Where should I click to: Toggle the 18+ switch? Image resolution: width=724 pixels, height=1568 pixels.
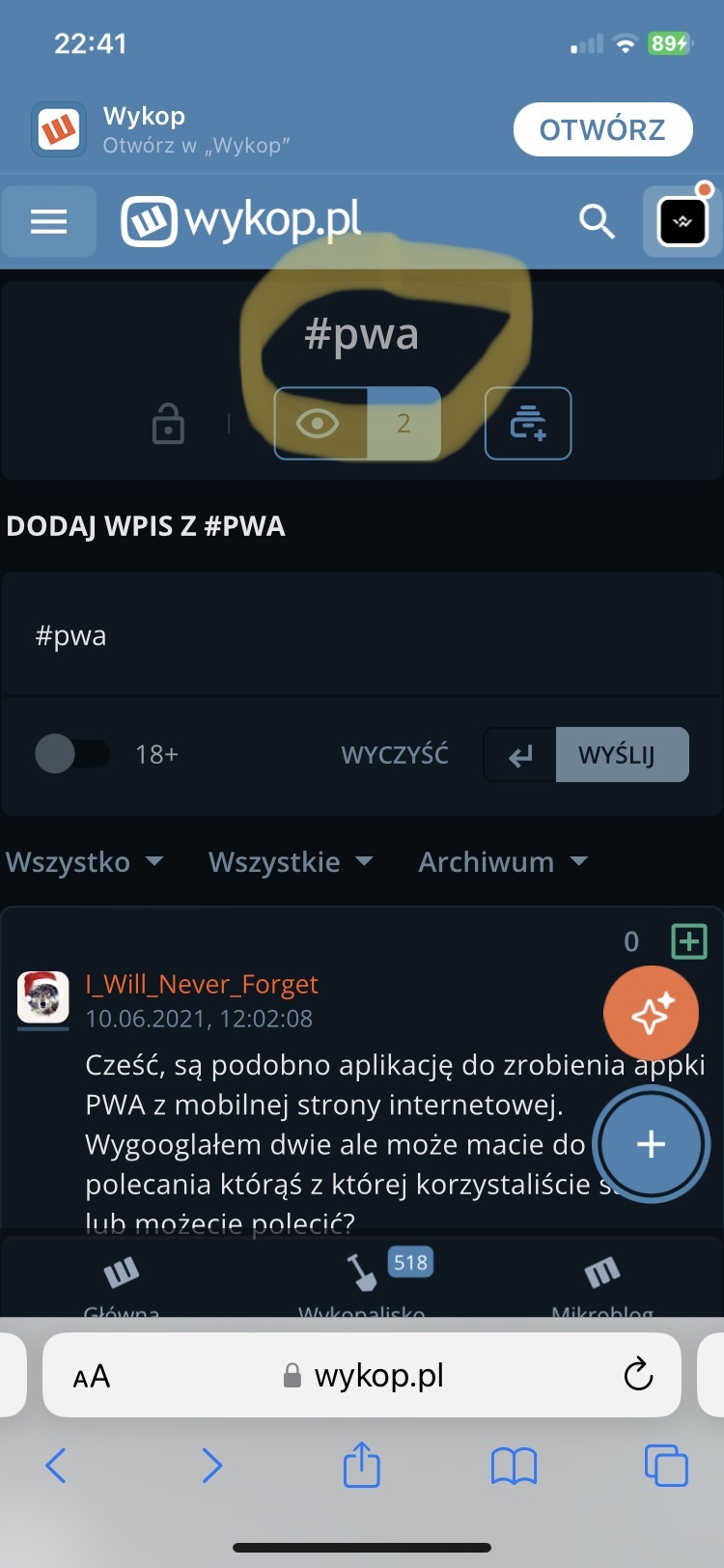point(72,754)
